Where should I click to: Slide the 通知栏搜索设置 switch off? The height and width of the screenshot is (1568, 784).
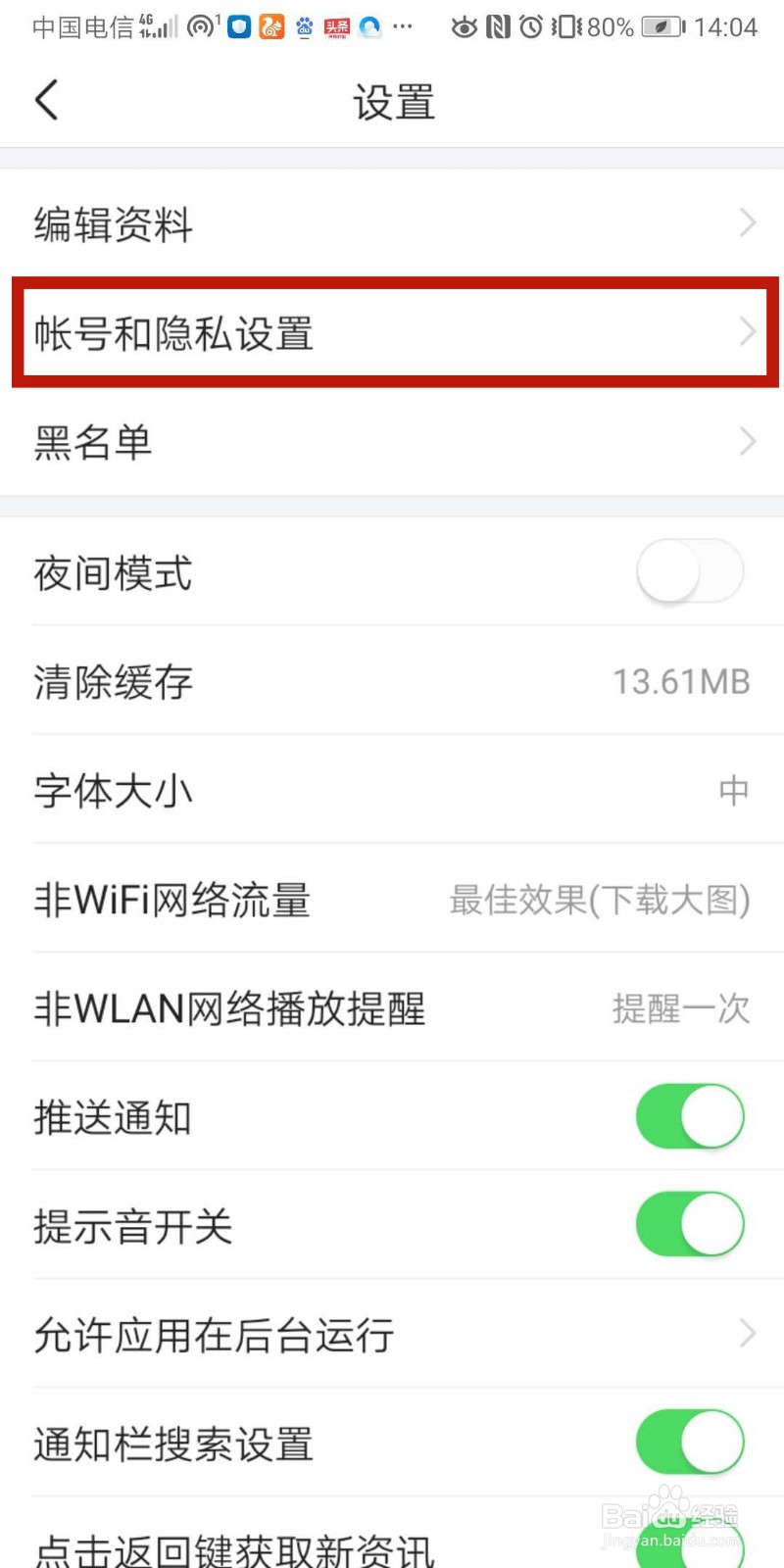tap(690, 1442)
